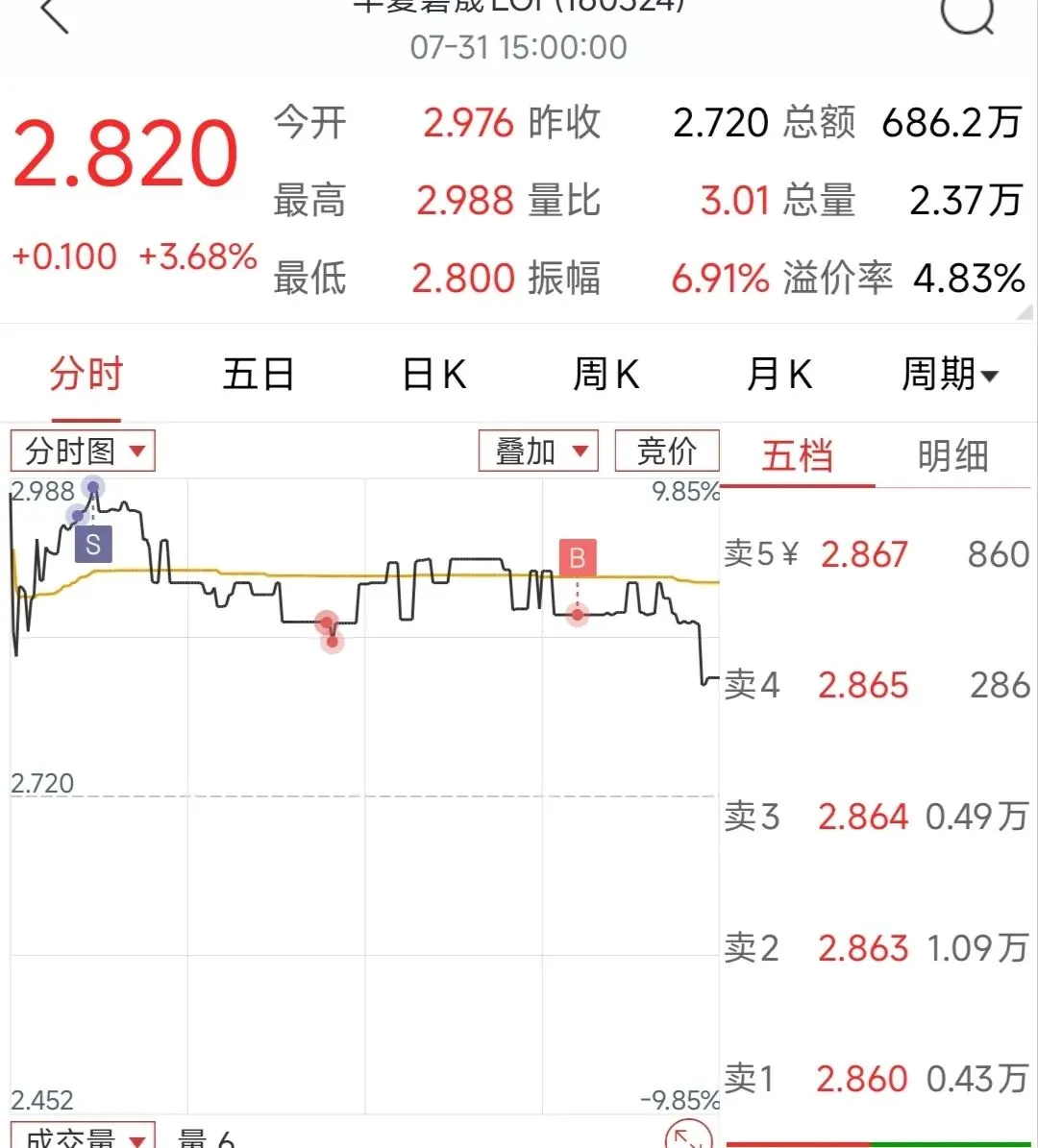Open the 成交量 indicator dropdown
This screenshot has height=1148, width=1038.
(x=83, y=1135)
